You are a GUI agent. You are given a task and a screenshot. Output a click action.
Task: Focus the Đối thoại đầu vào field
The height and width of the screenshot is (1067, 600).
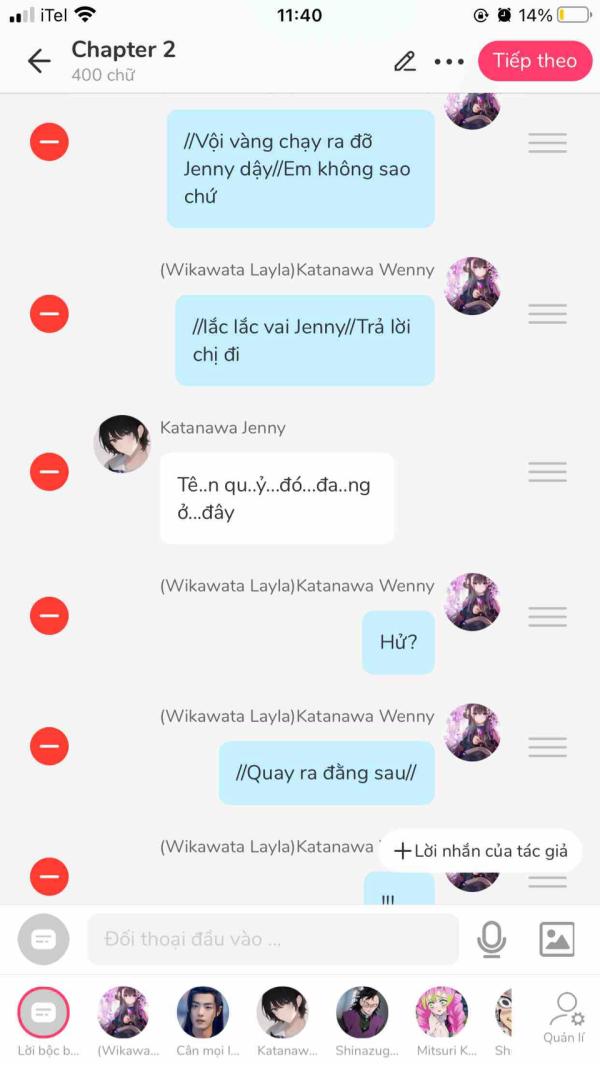pyautogui.click(x=272, y=939)
